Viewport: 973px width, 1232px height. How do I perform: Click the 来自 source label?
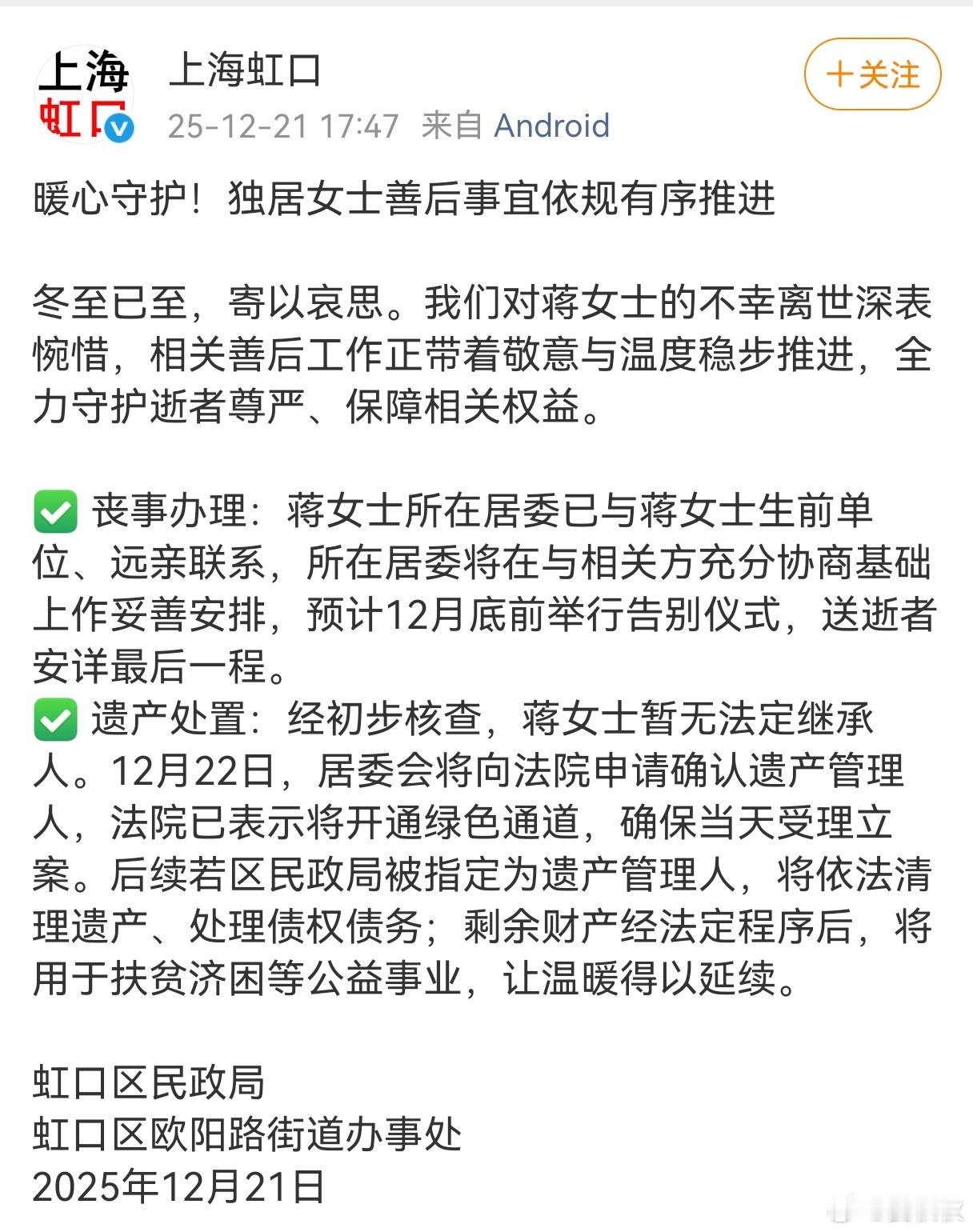click(450, 124)
